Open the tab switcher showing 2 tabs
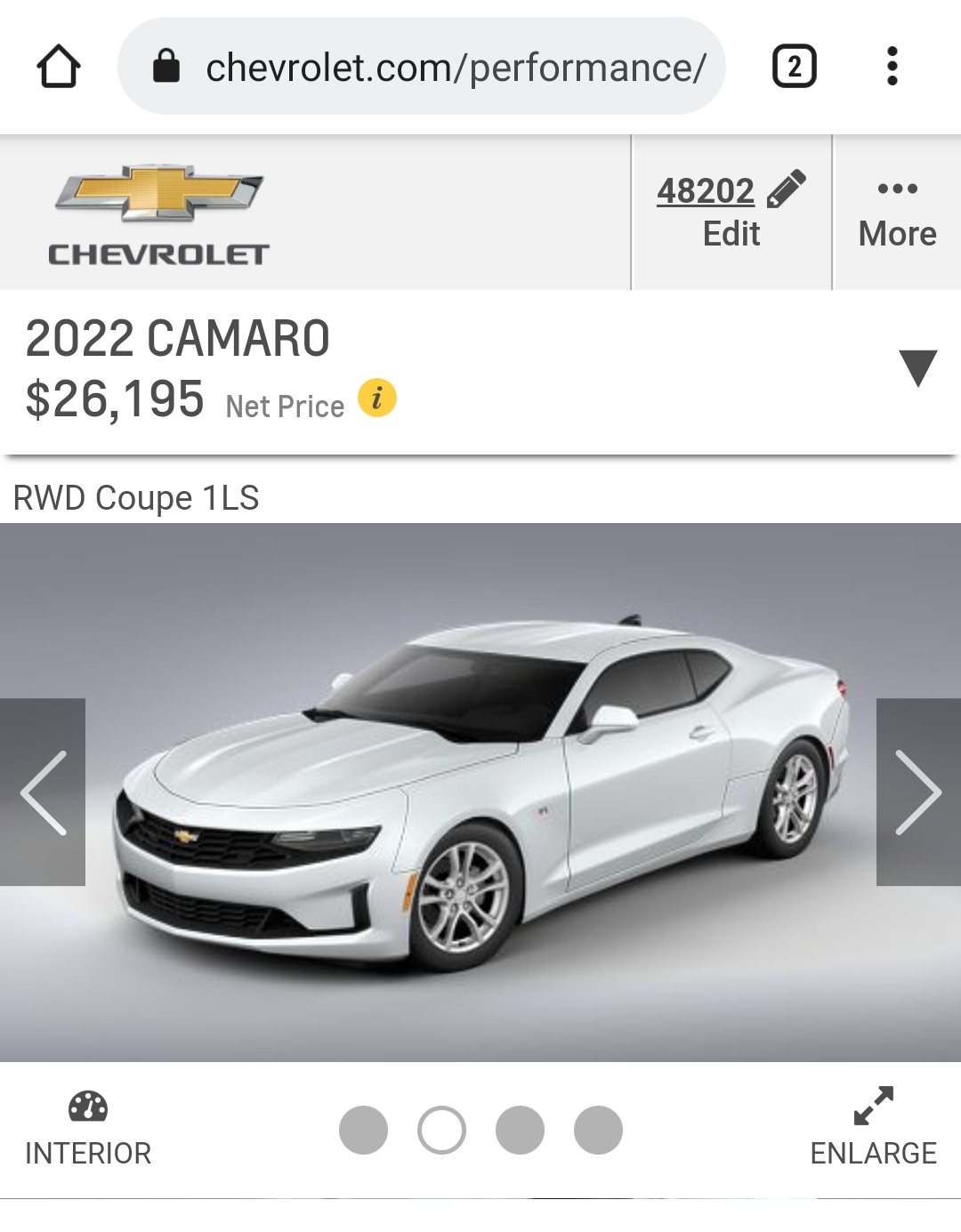The height and width of the screenshot is (1232, 961). click(794, 67)
